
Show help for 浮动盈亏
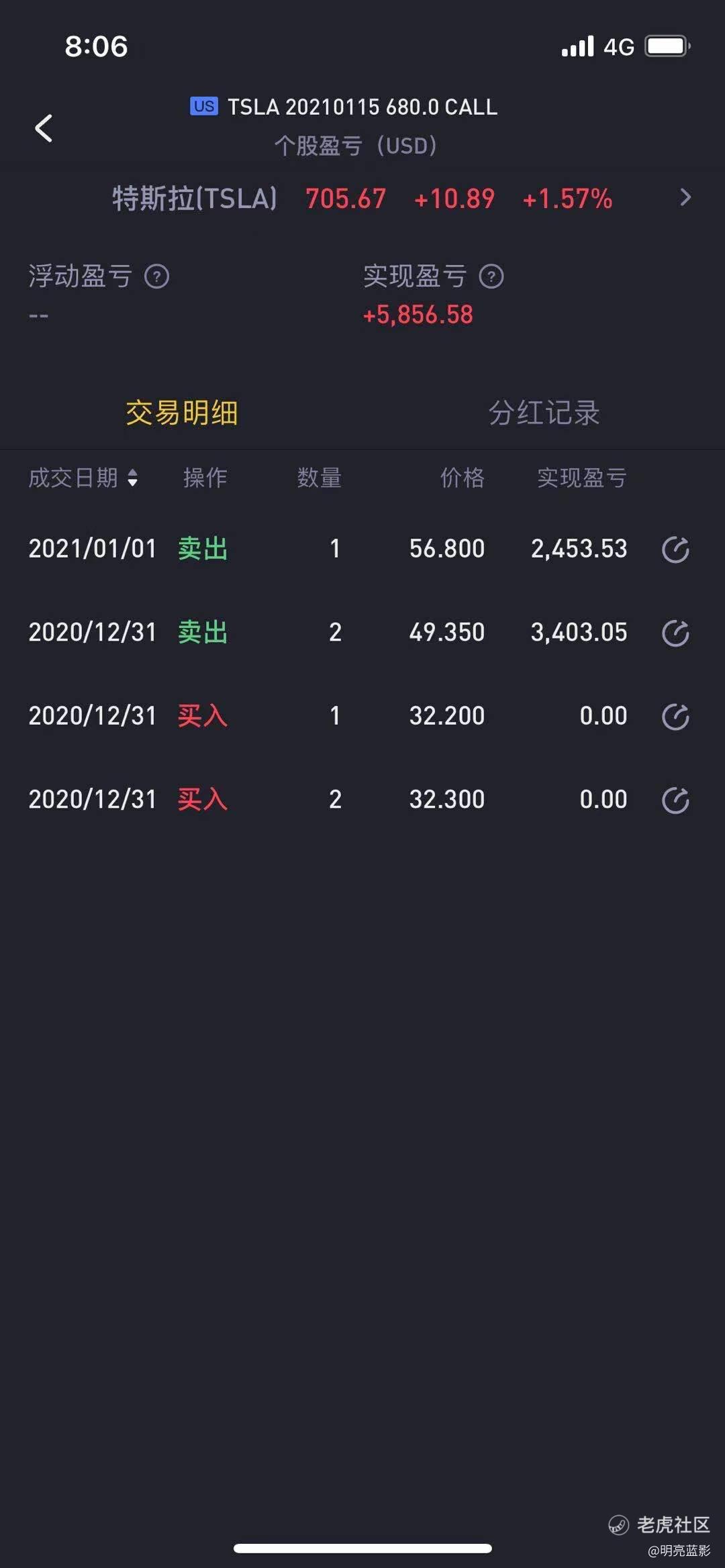click(x=157, y=276)
